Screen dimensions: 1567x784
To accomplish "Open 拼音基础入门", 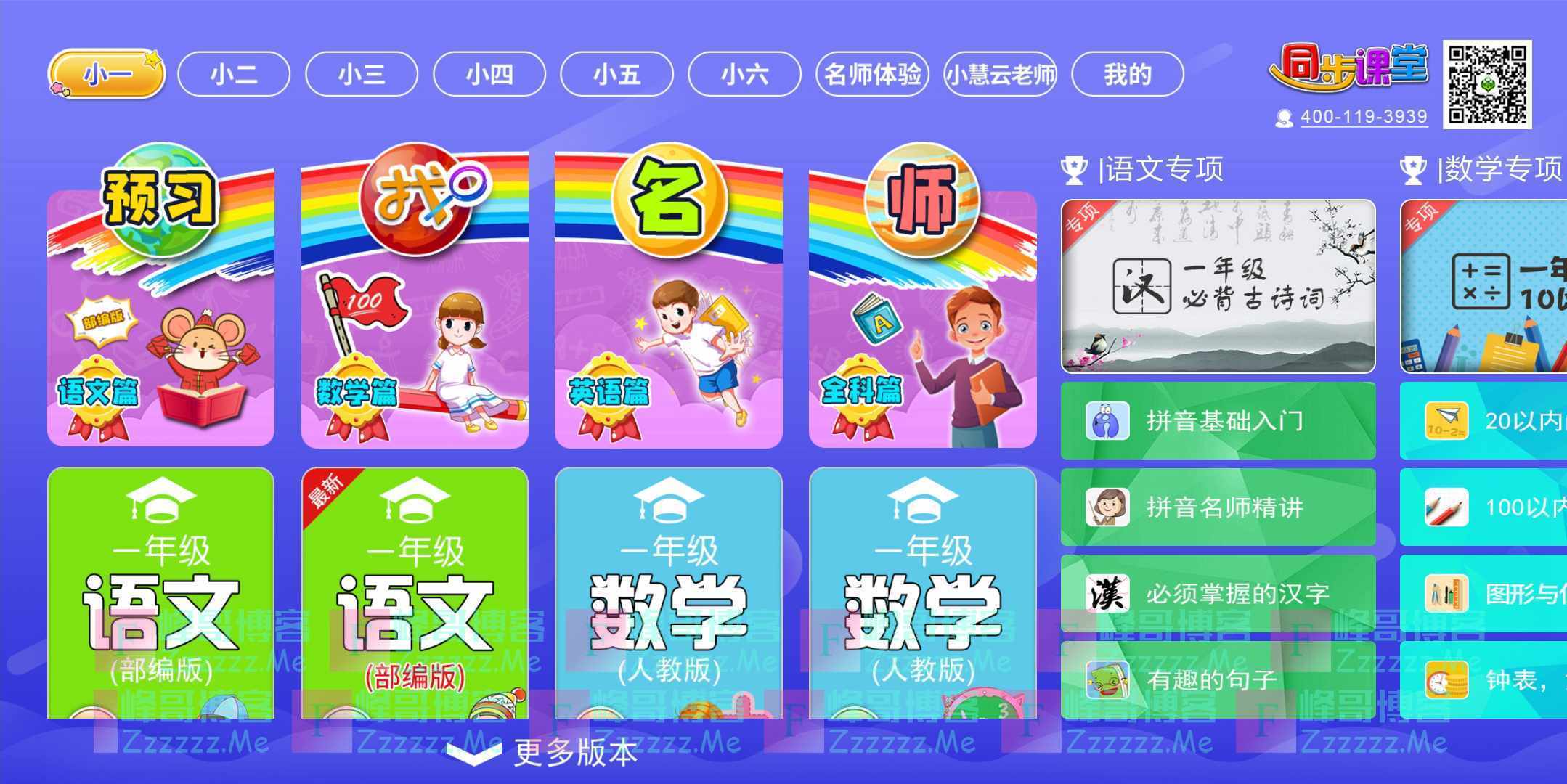I will click(1218, 421).
